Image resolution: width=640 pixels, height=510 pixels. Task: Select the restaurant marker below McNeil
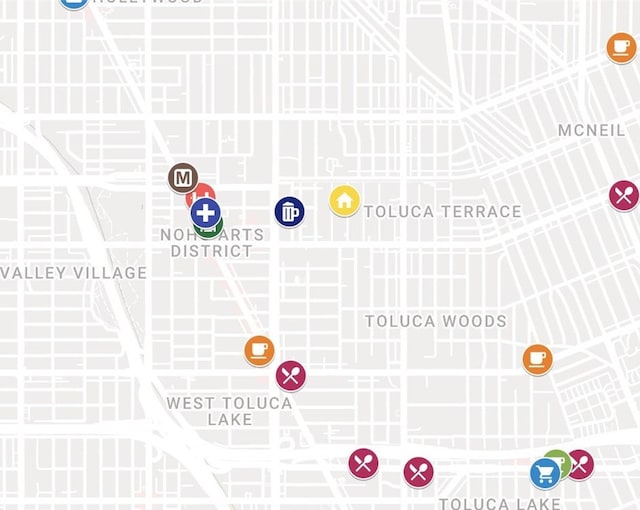click(624, 196)
